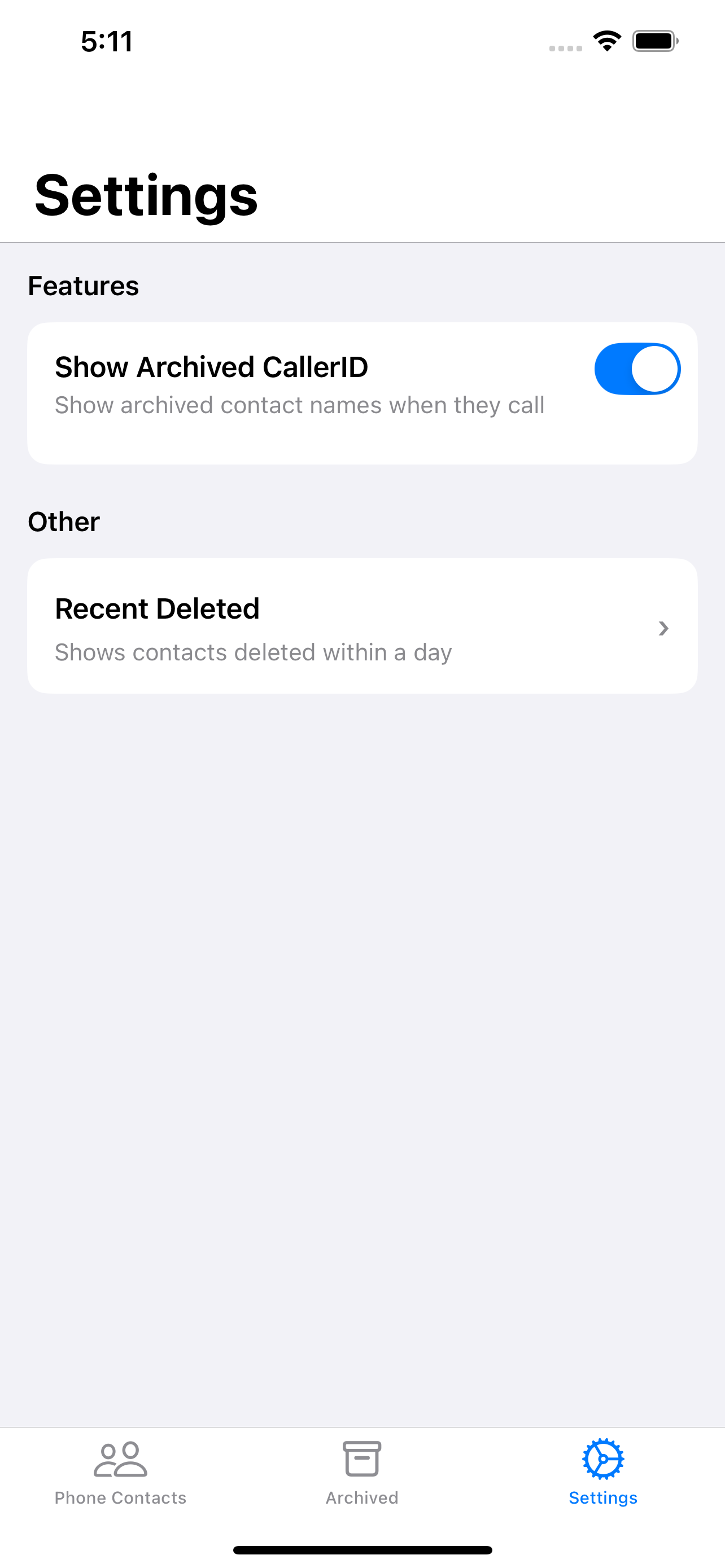Tap the Wi-Fi status icon
This screenshot has height=1568, width=725.
coord(606,40)
